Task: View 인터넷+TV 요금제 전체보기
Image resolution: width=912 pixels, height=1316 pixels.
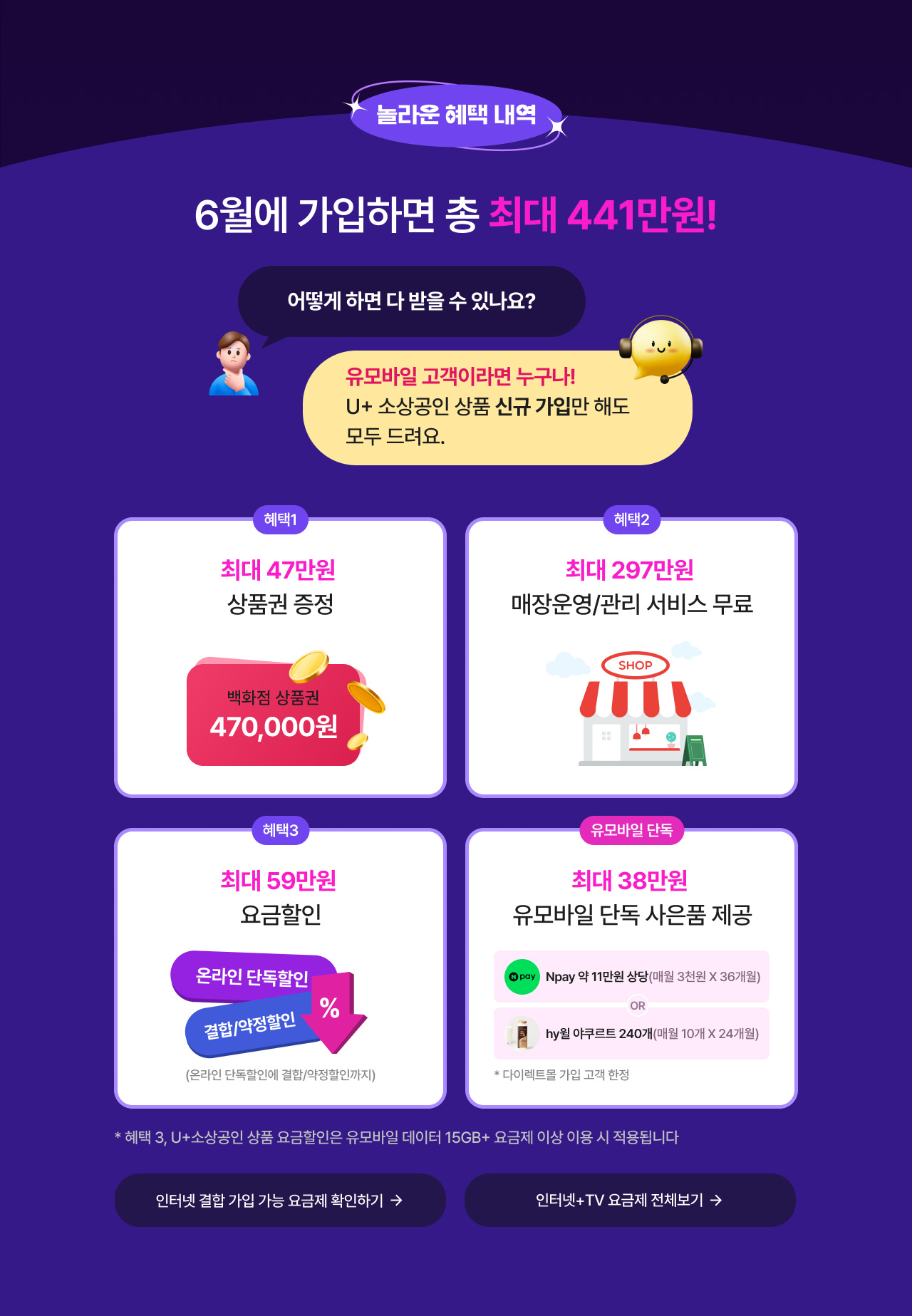Action: pos(630,1201)
